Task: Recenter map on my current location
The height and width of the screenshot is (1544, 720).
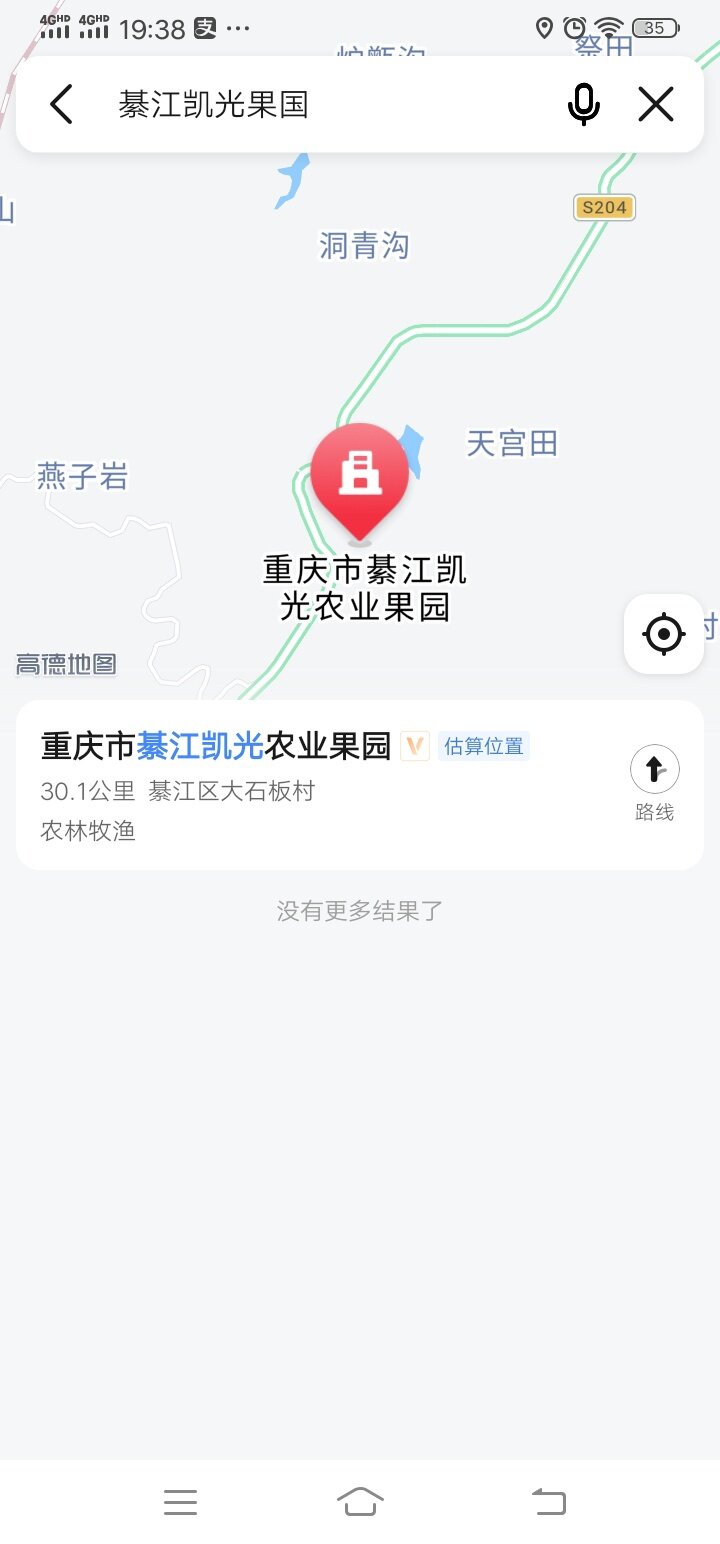Action: [x=664, y=634]
